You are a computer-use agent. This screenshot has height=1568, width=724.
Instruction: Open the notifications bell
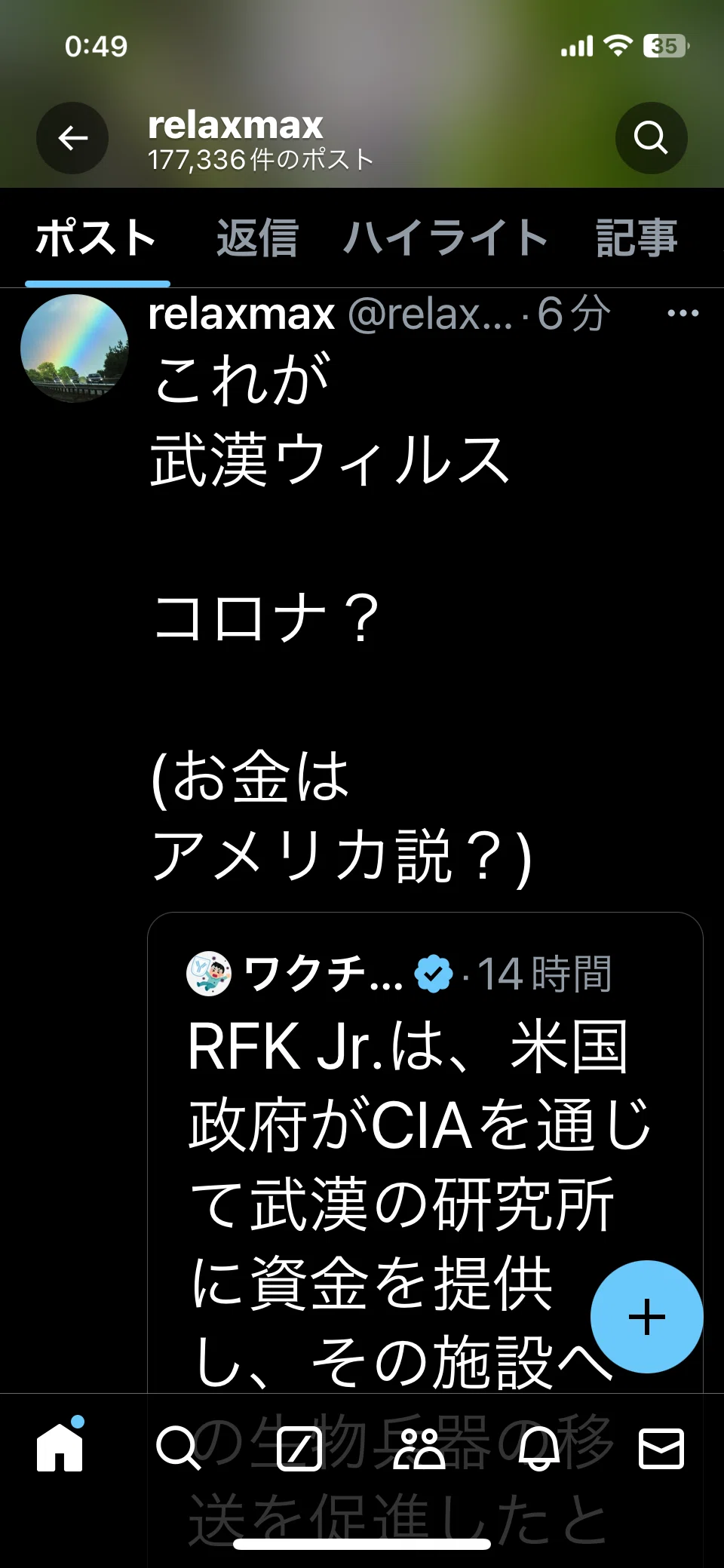tap(539, 1449)
